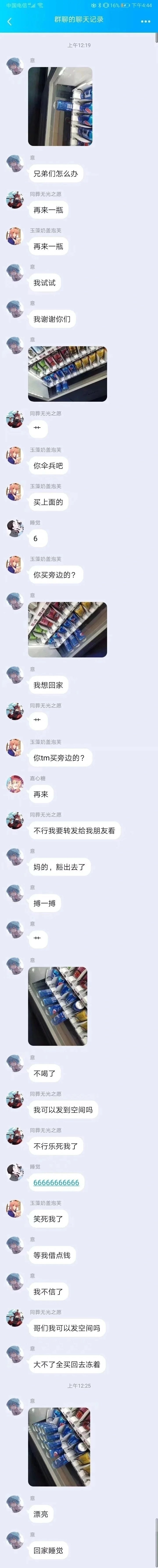Open the photo sent after '你买旁边的？'
This screenshot has width=158, height=1568.
pos(67,629)
